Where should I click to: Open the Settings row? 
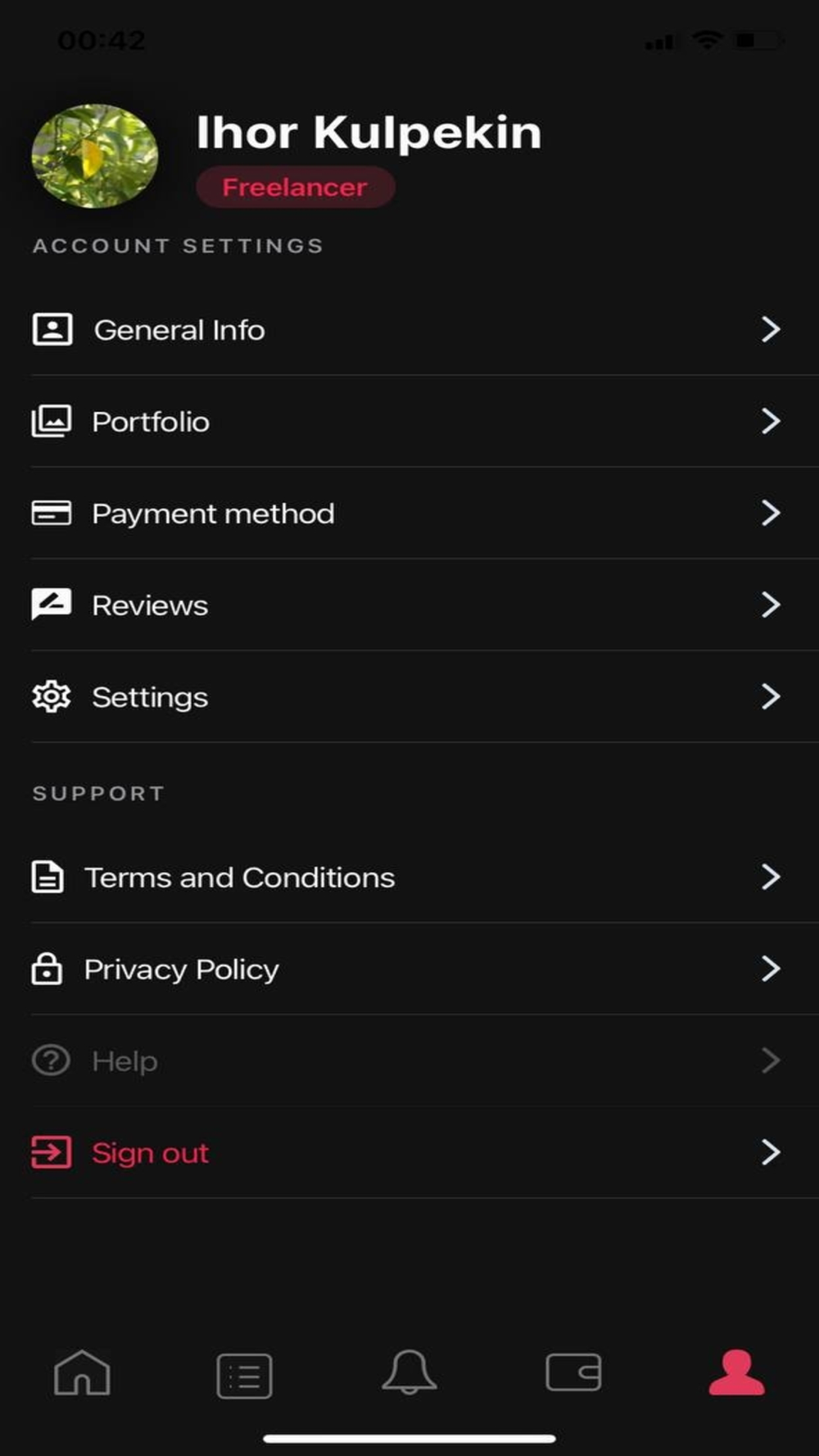pyautogui.click(x=409, y=697)
